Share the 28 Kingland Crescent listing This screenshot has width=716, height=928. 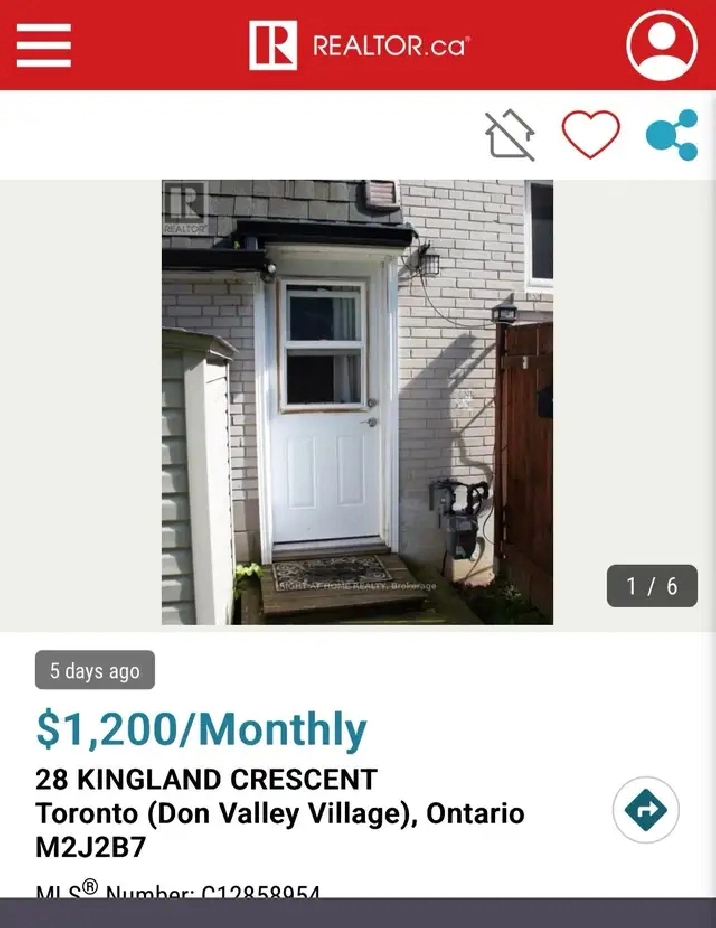point(671,134)
